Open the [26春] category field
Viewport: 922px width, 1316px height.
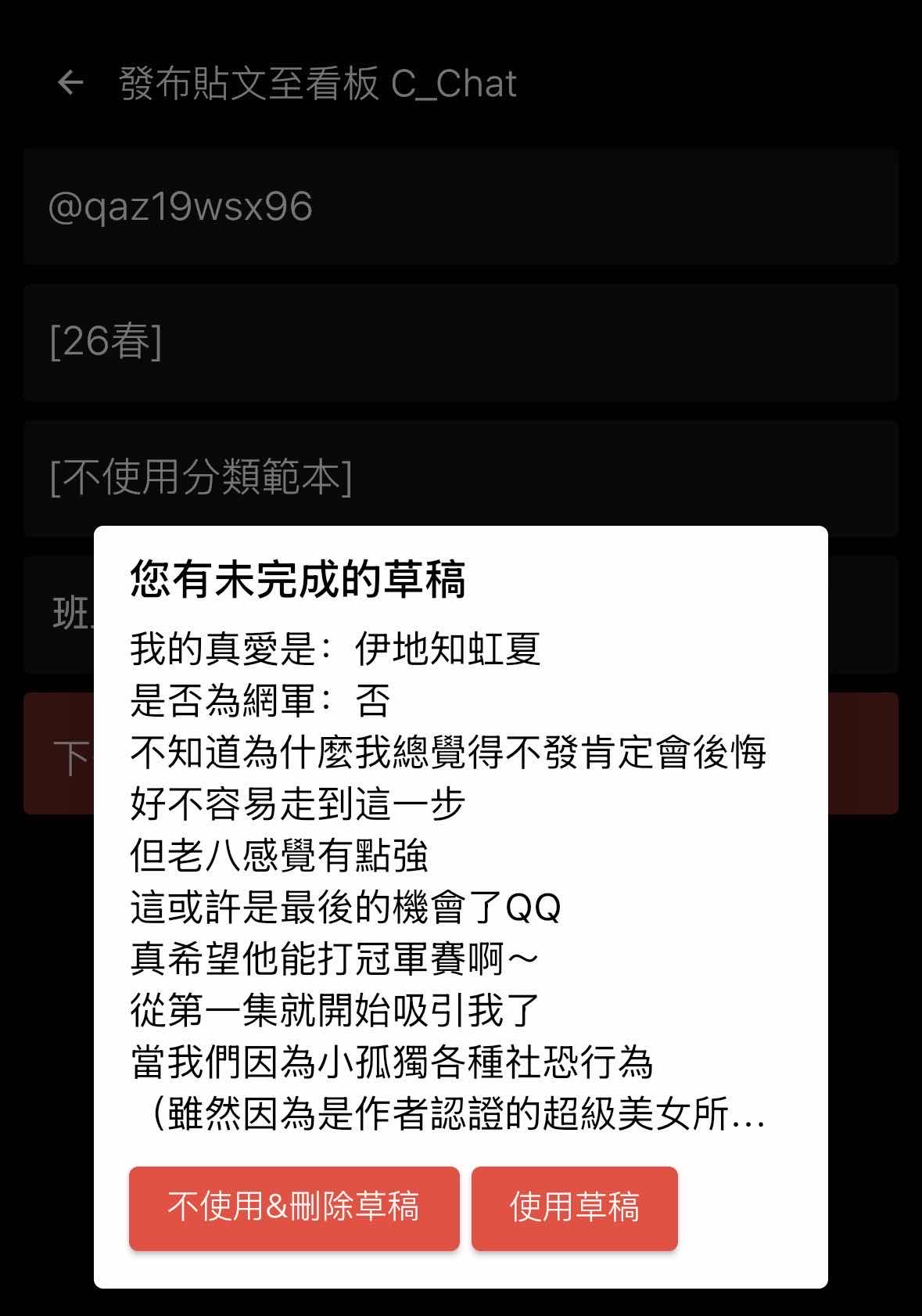click(x=461, y=343)
